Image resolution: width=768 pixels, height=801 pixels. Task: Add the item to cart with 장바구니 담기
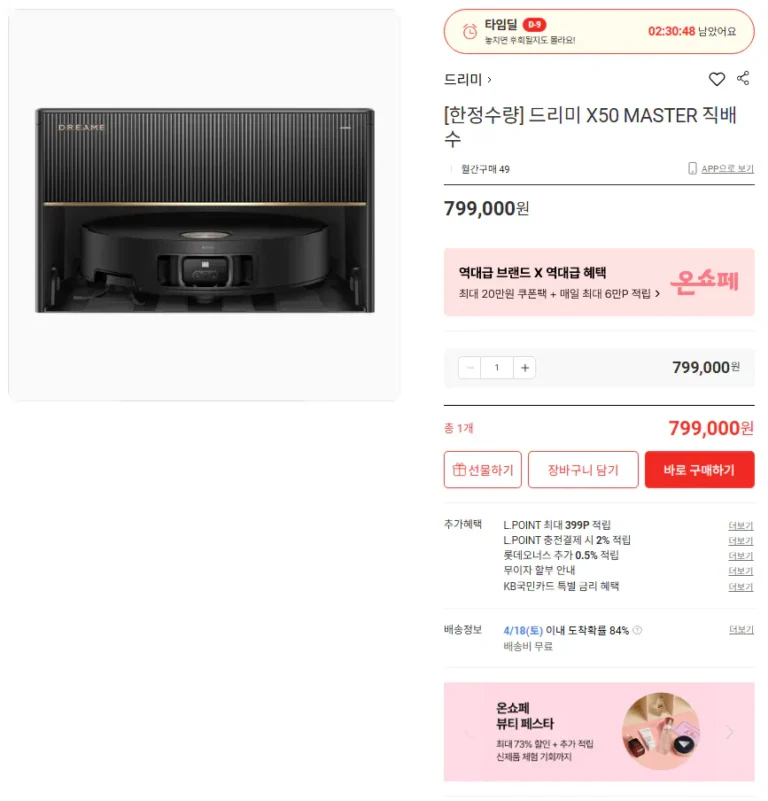tap(583, 470)
